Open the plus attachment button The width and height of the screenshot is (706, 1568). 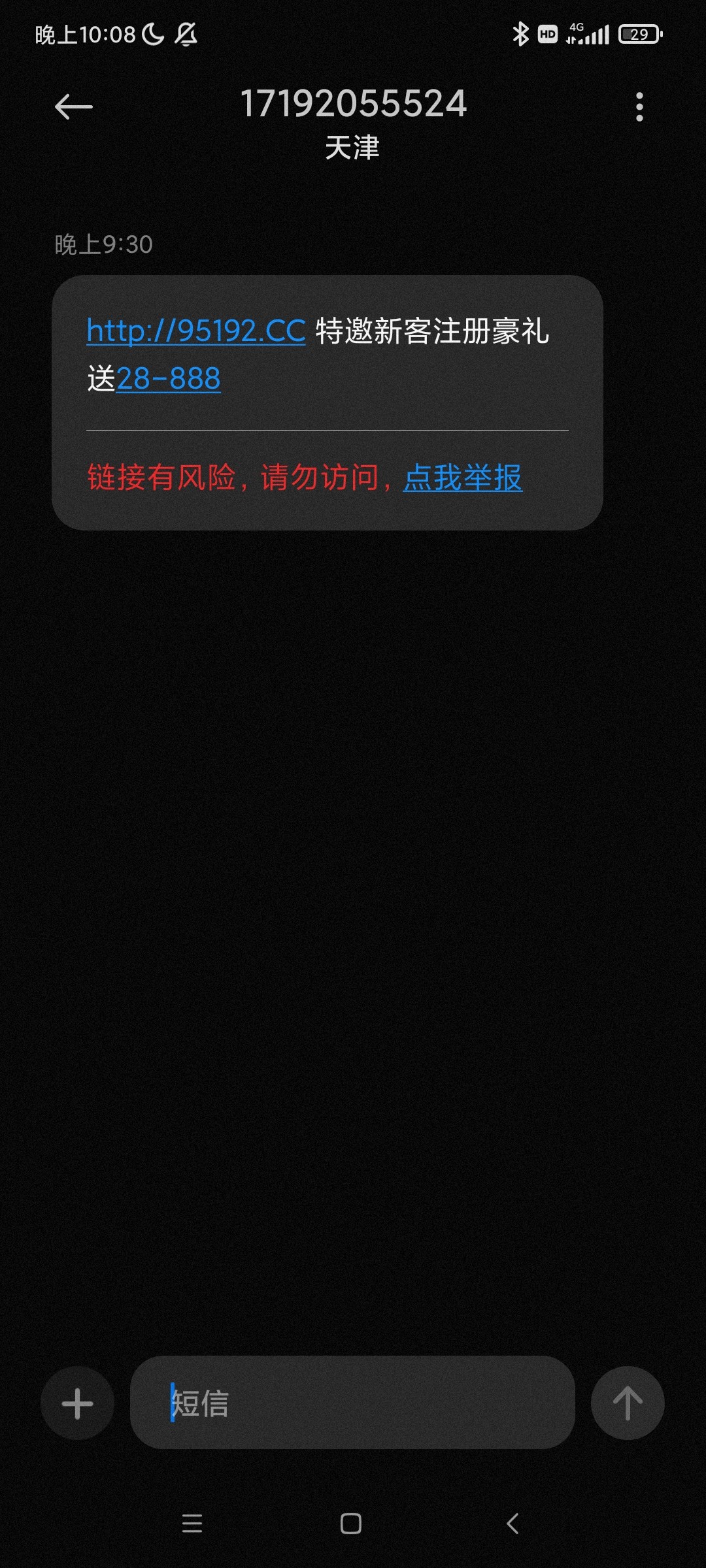pyautogui.click(x=77, y=1403)
